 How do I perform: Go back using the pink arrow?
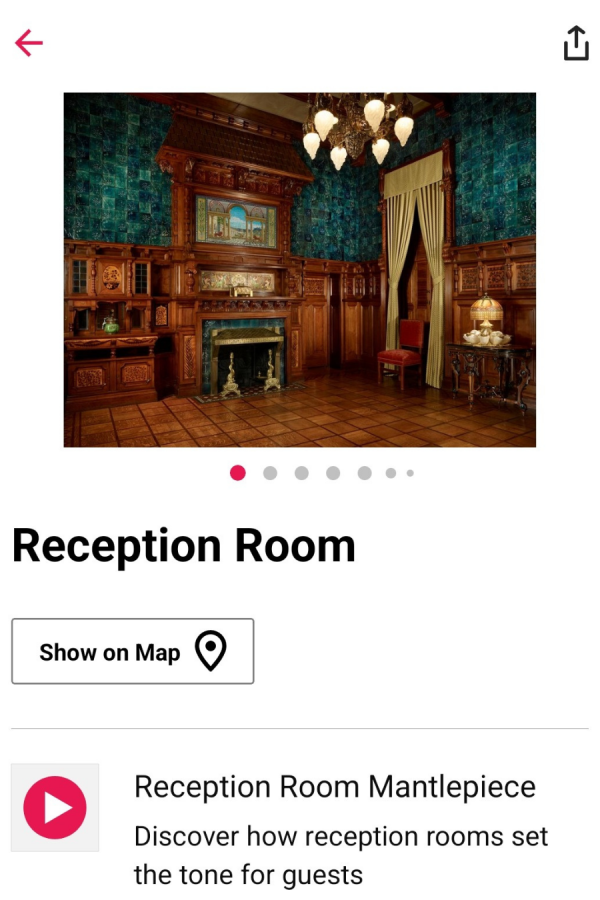point(29,43)
